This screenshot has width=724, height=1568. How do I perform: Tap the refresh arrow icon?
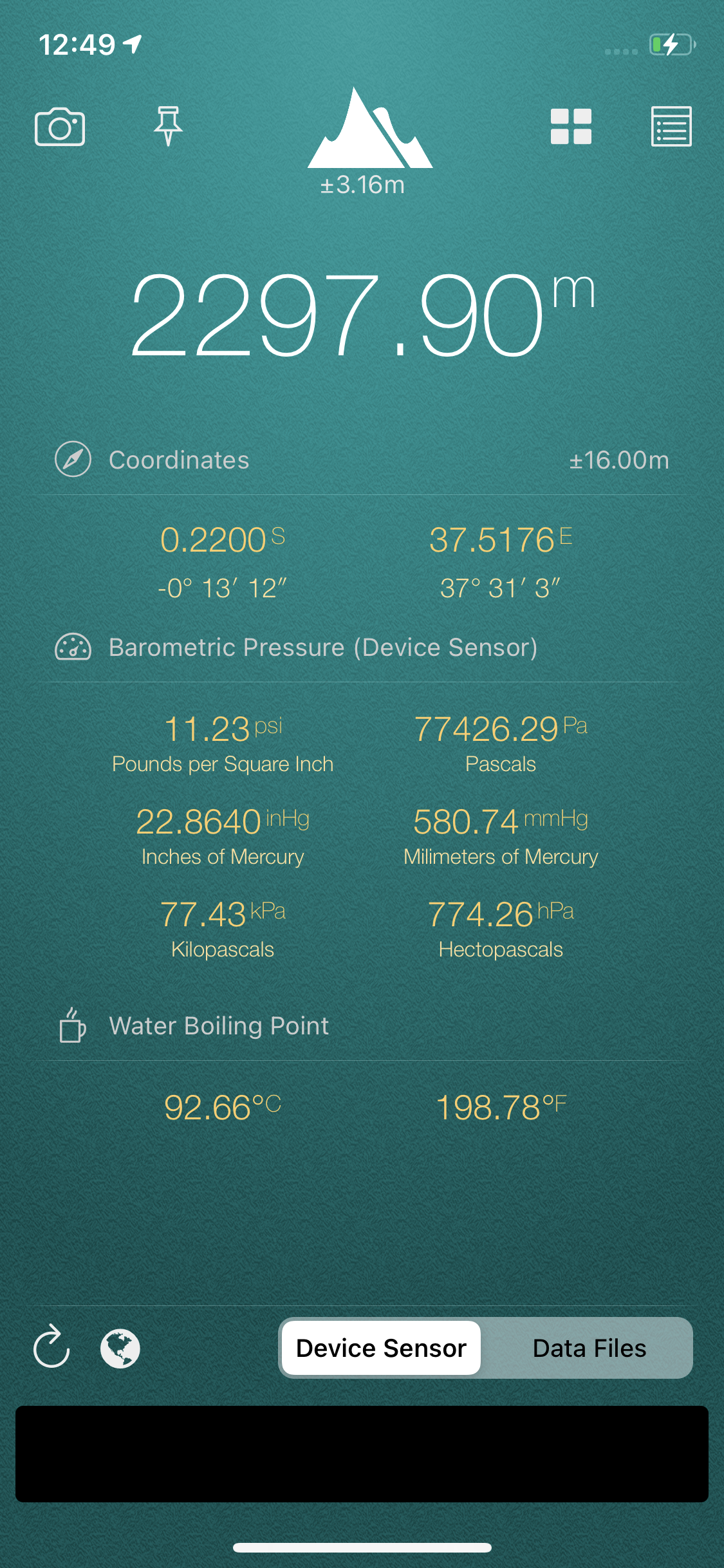pyautogui.click(x=51, y=1347)
